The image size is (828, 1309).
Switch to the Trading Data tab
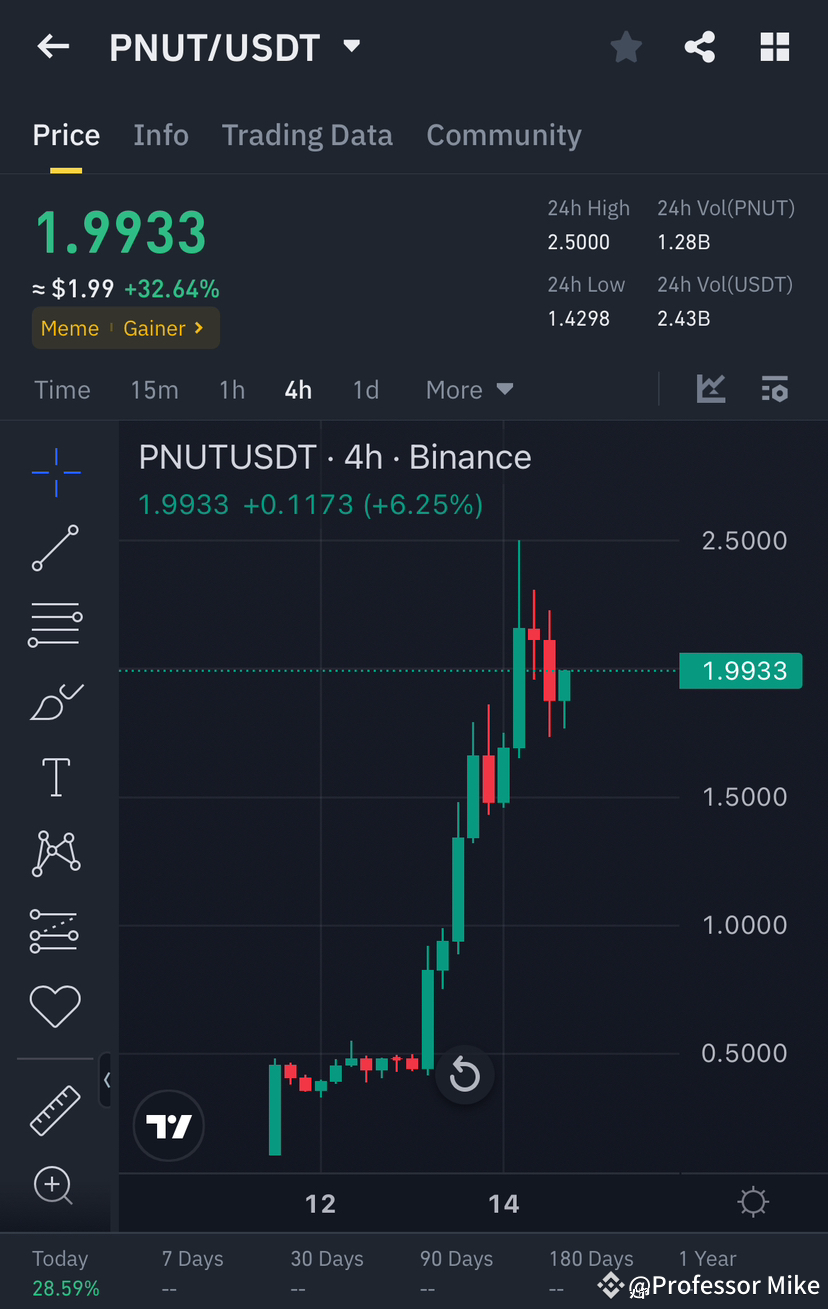(x=307, y=134)
